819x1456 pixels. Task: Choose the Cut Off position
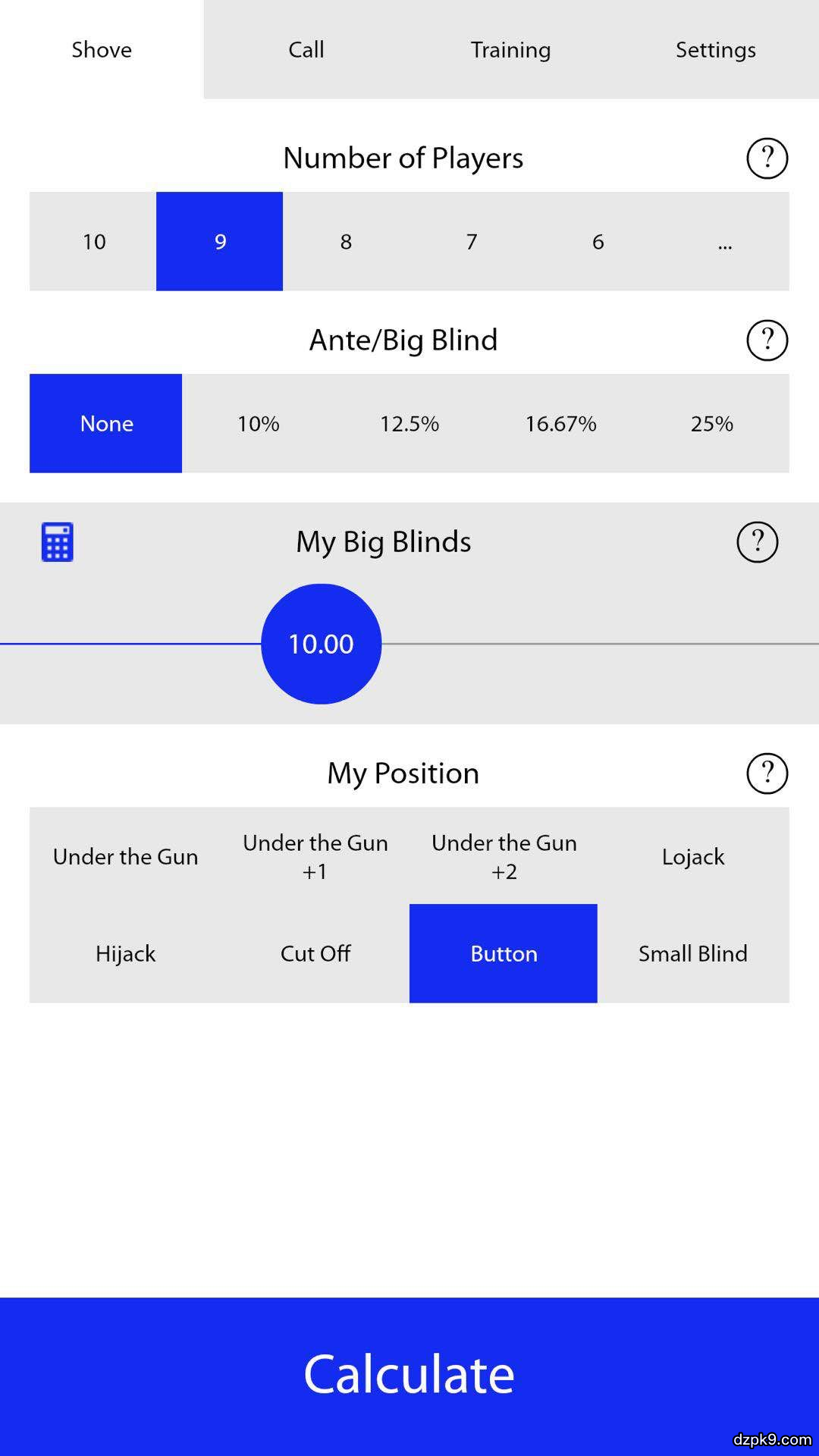315,954
